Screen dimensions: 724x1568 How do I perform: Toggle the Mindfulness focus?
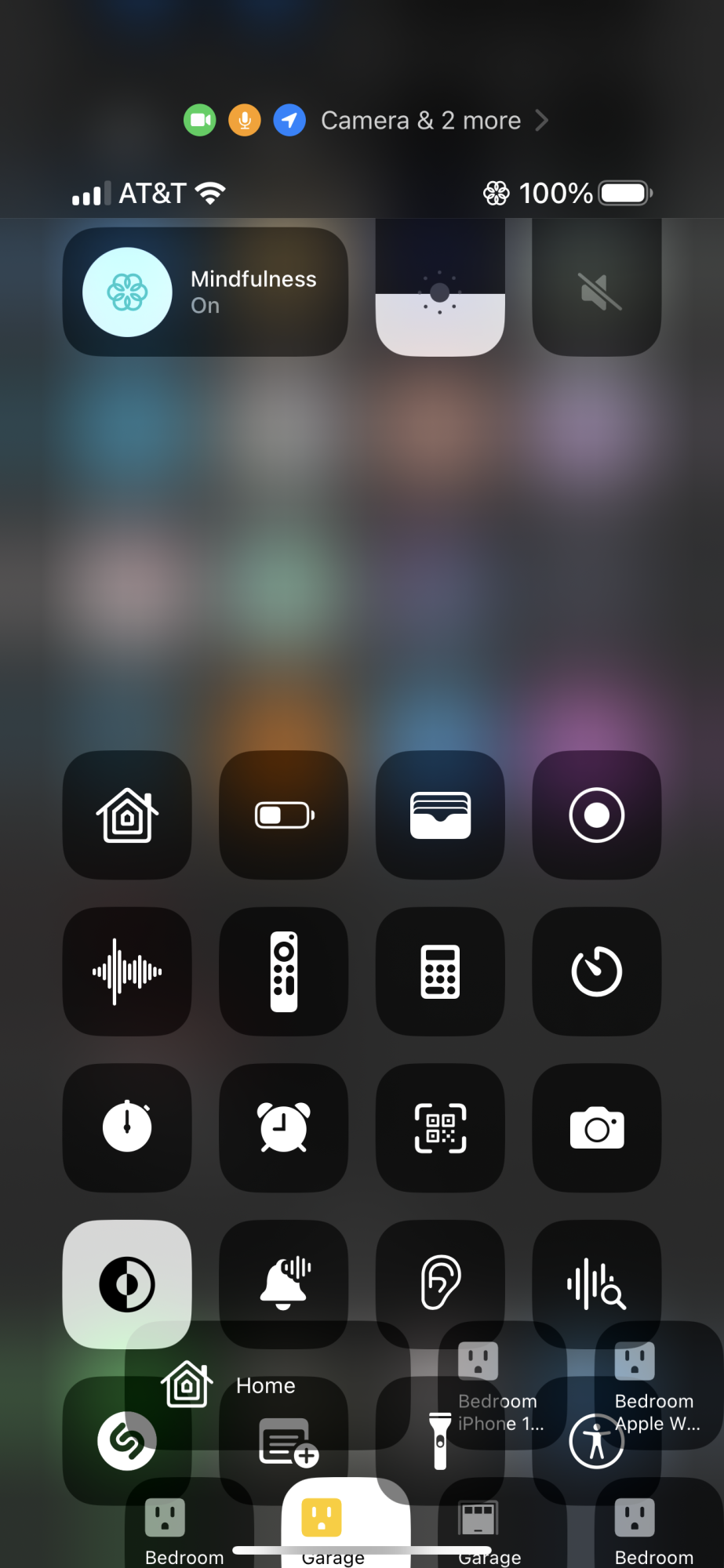pyautogui.click(x=128, y=292)
